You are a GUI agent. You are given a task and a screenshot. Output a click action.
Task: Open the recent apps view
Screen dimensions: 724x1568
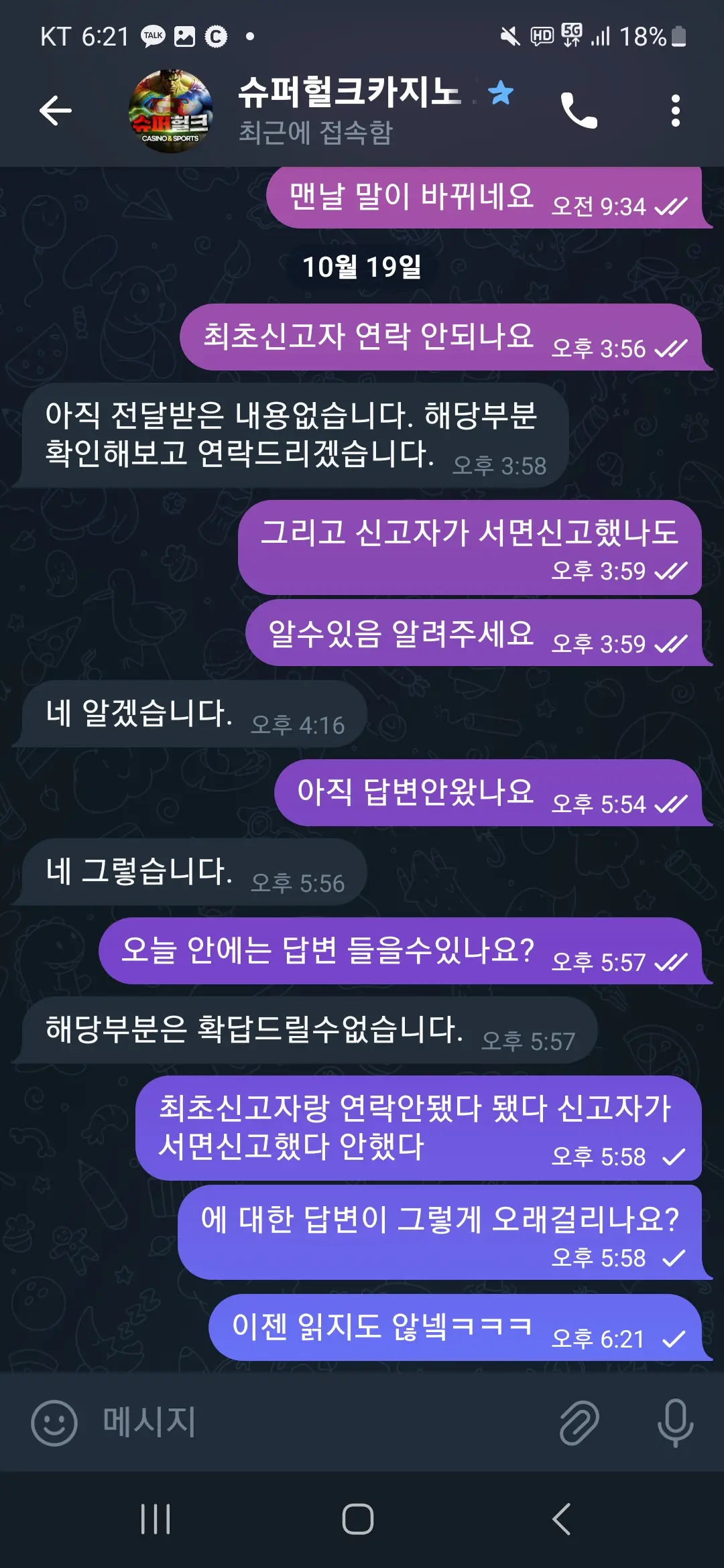coord(156,1519)
